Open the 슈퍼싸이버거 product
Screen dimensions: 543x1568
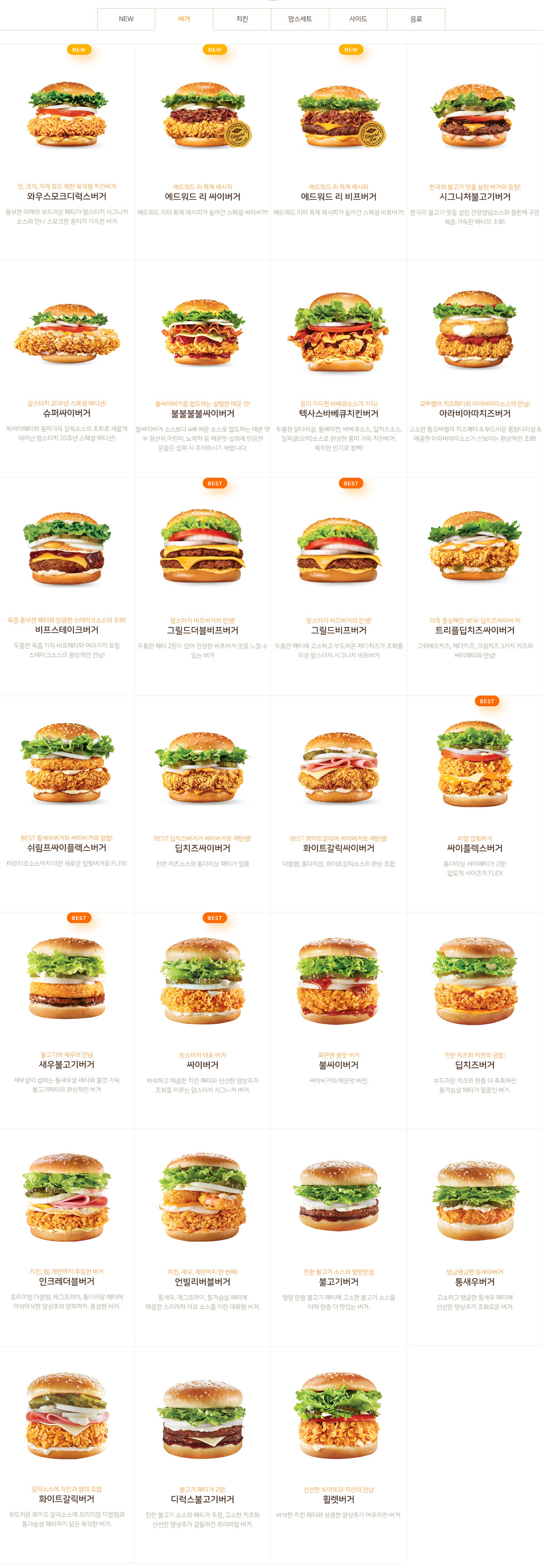click(67, 413)
